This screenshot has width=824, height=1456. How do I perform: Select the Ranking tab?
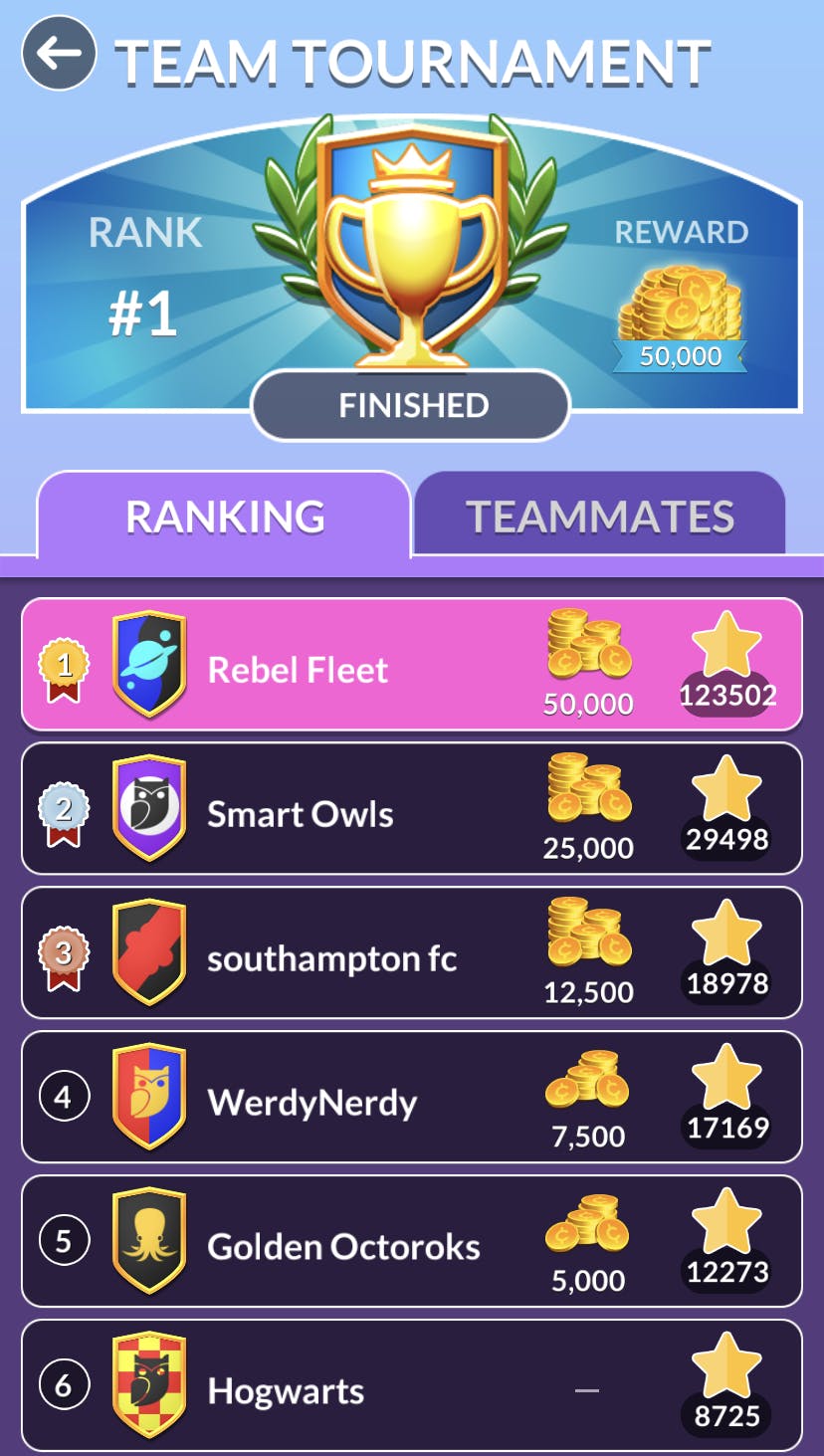tap(225, 517)
